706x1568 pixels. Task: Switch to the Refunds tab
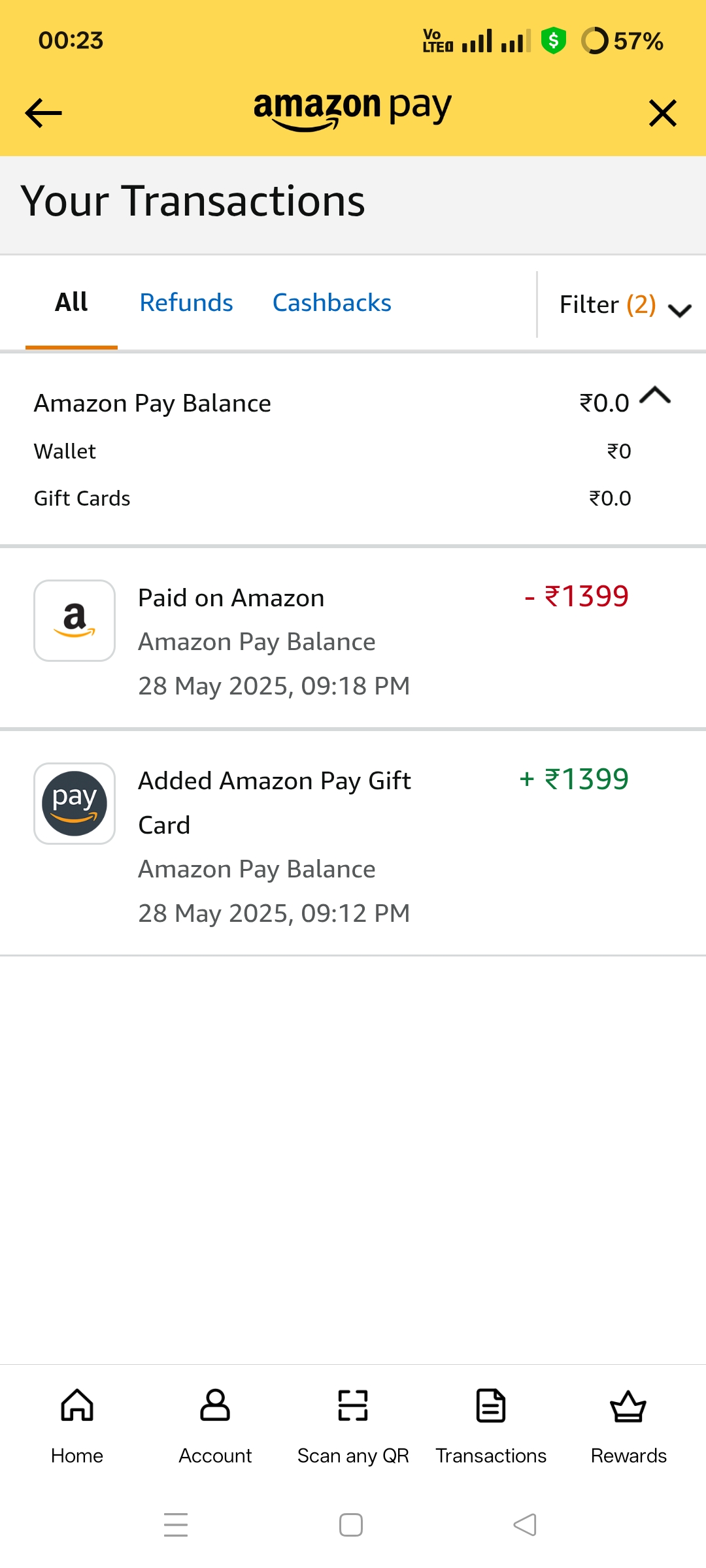pyautogui.click(x=186, y=303)
